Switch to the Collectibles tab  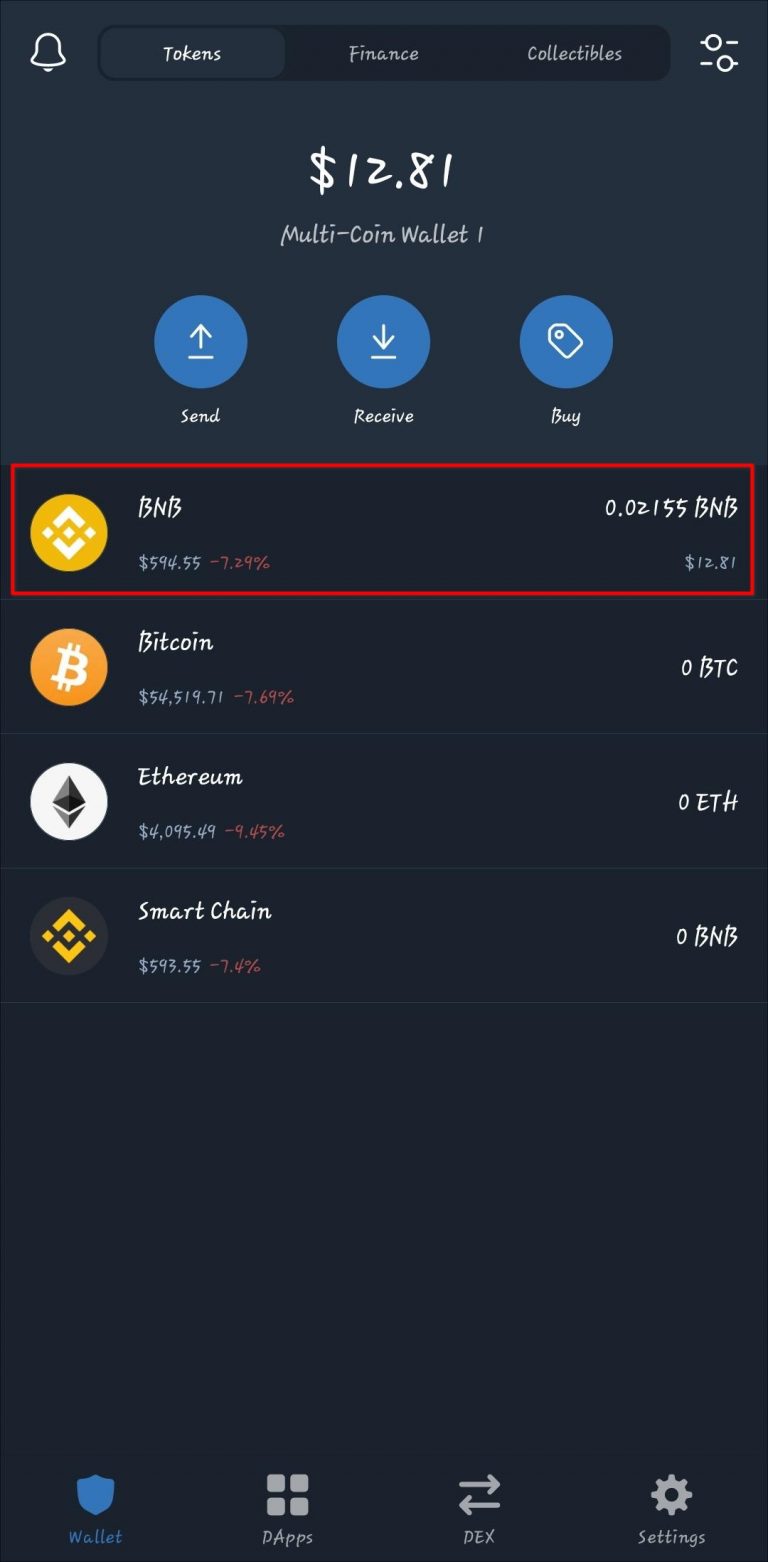pyautogui.click(x=574, y=53)
